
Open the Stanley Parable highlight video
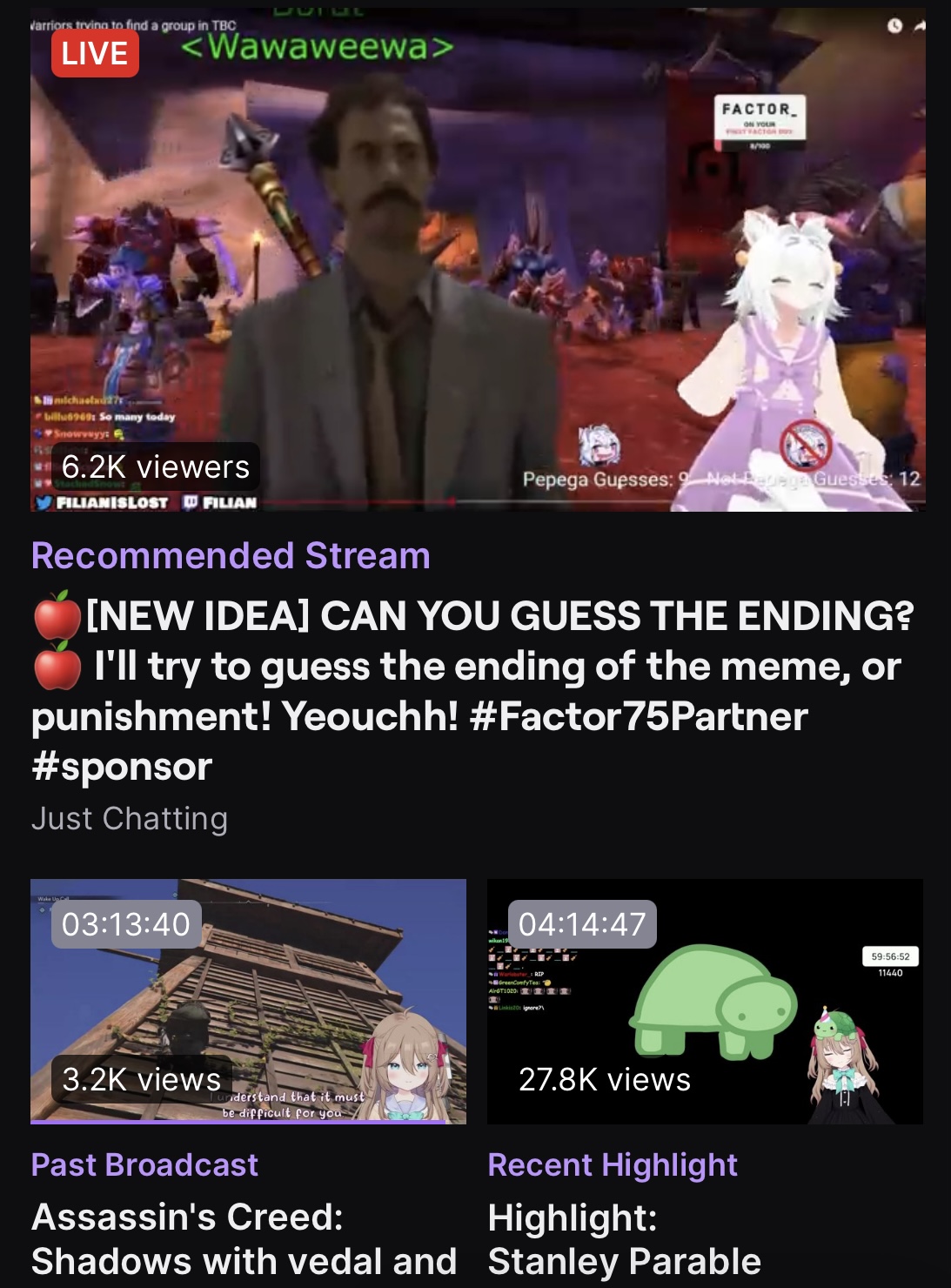[705, 1001]
